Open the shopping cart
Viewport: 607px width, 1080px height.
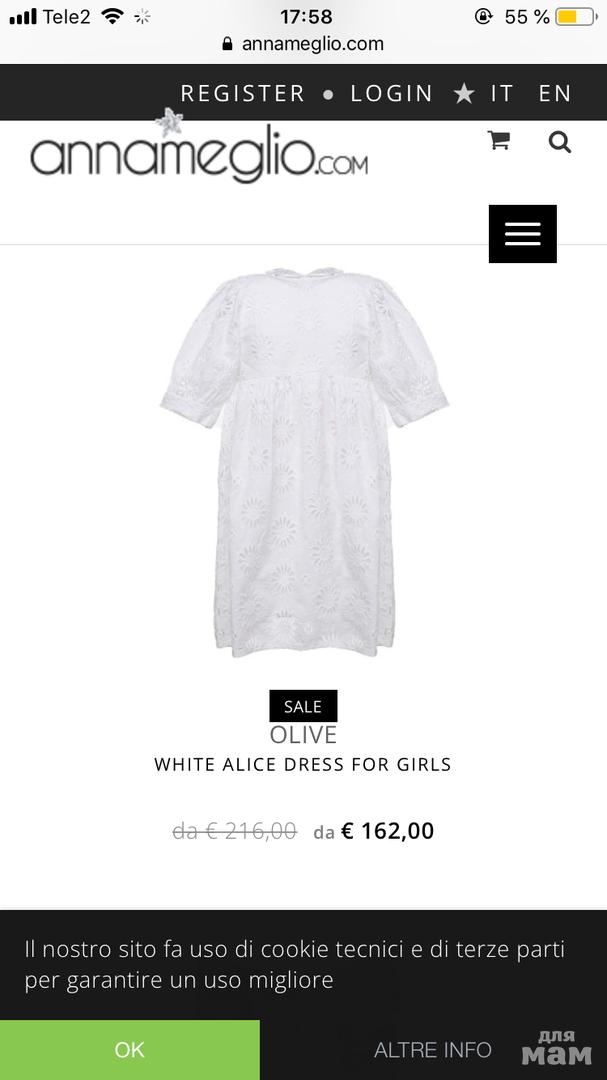pyautogui.click(x=498, y=141)
